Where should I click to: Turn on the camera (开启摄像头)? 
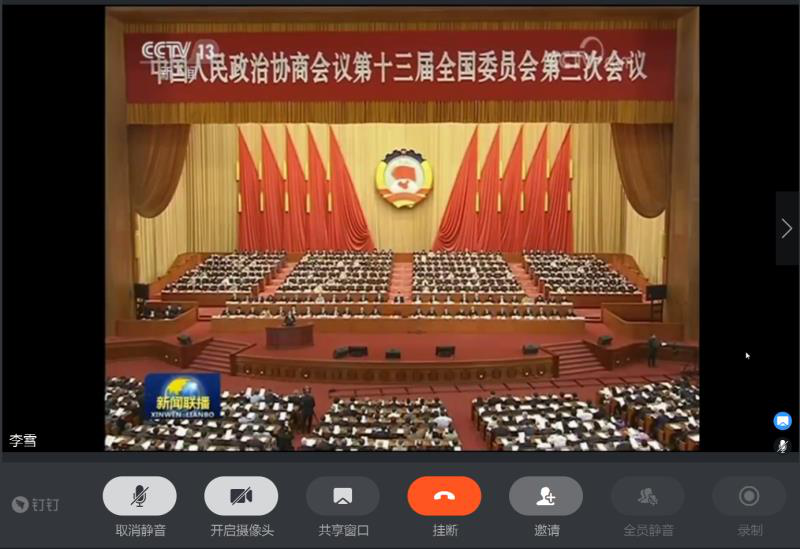pos(241,496)
